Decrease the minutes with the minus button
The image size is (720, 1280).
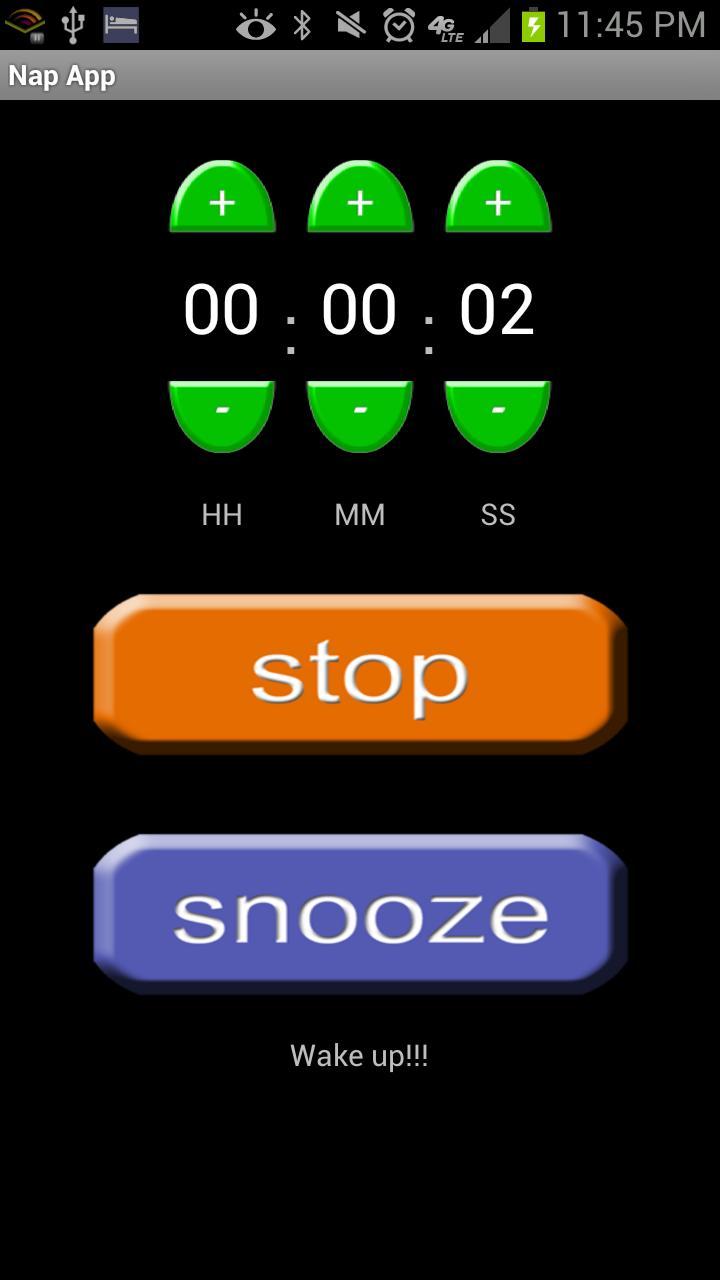[x=360, y=413]
